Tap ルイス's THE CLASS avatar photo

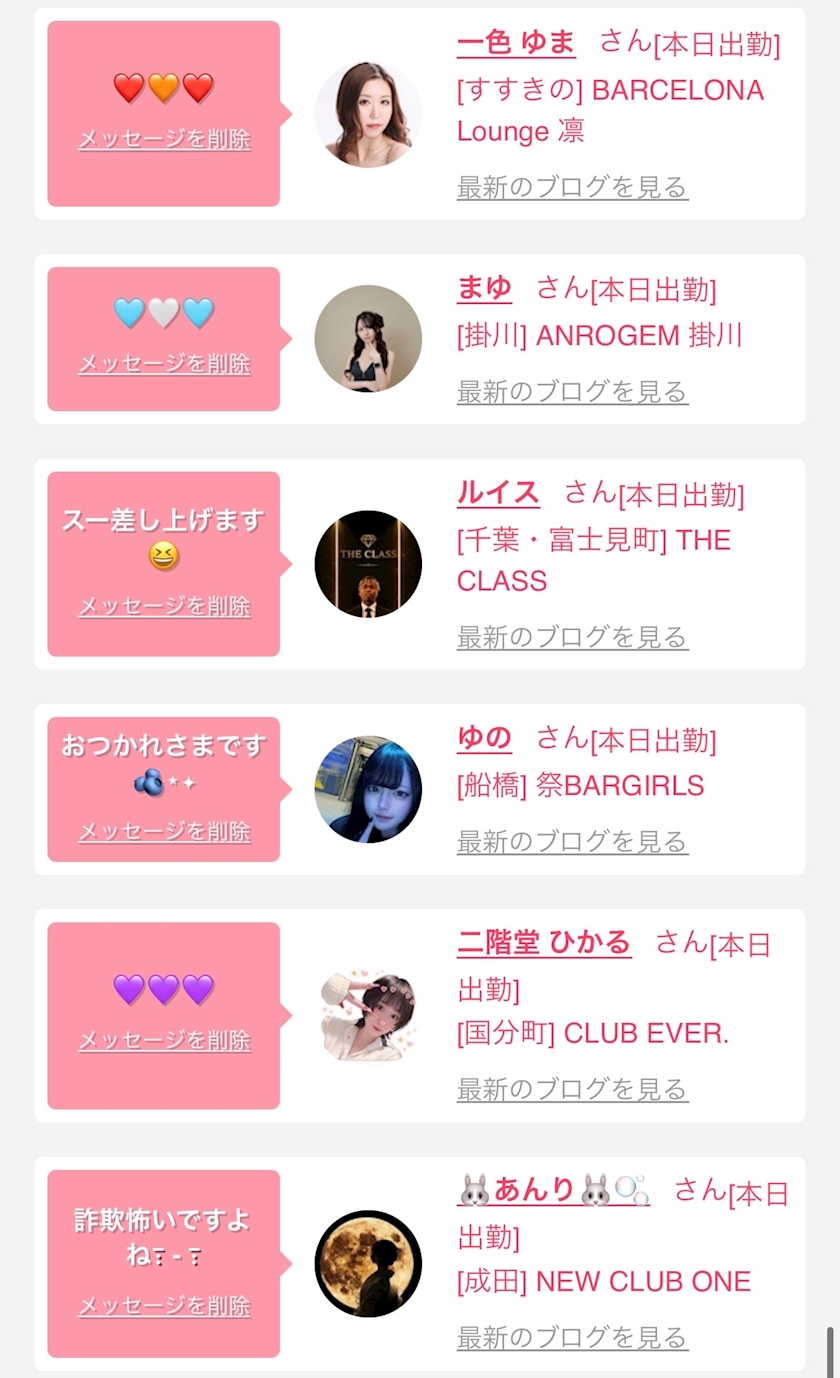[368, 564]
